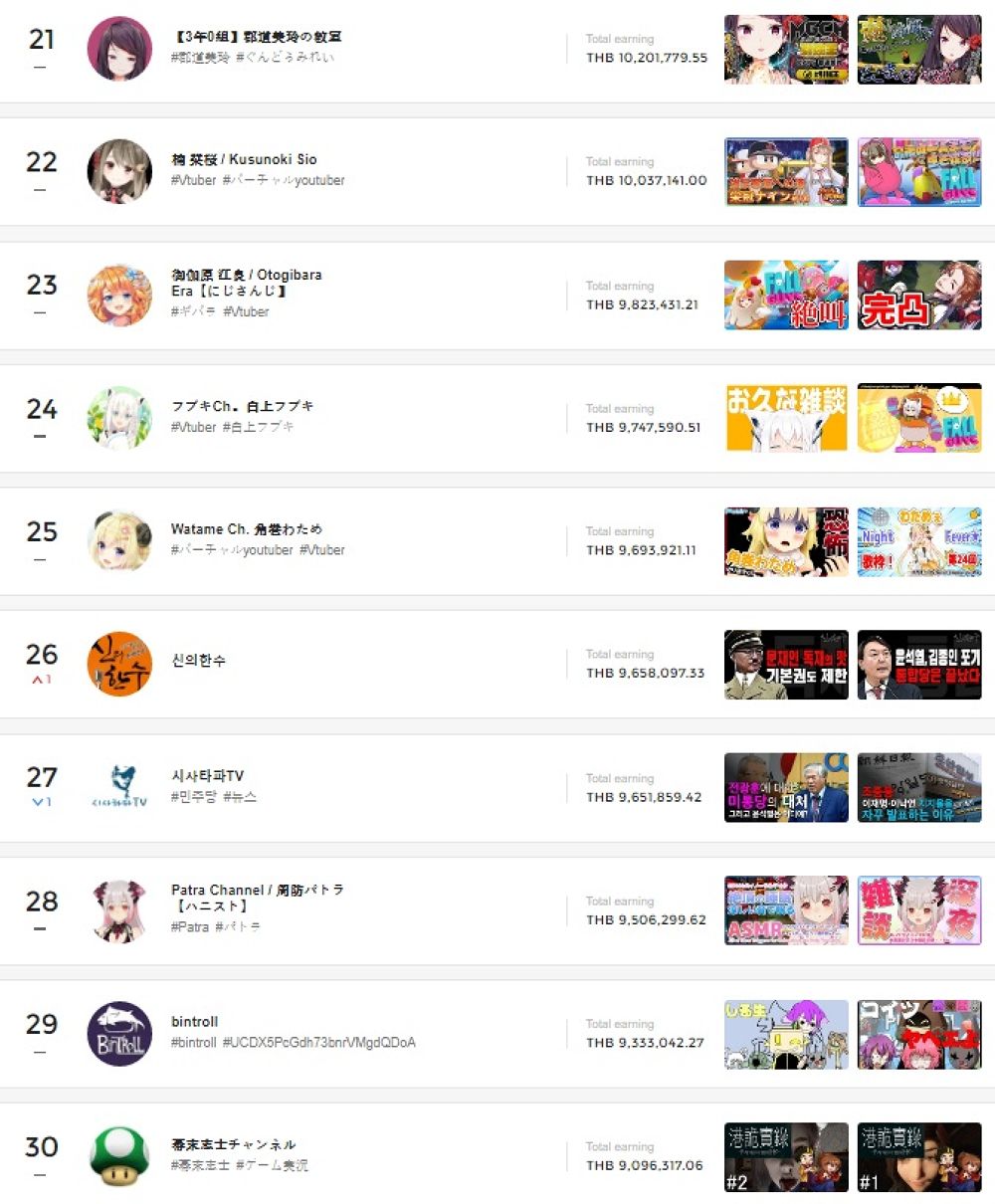Open 신의한수 channel at rank 26
The image size is (995, 1204).
click(x=198, y=661)
